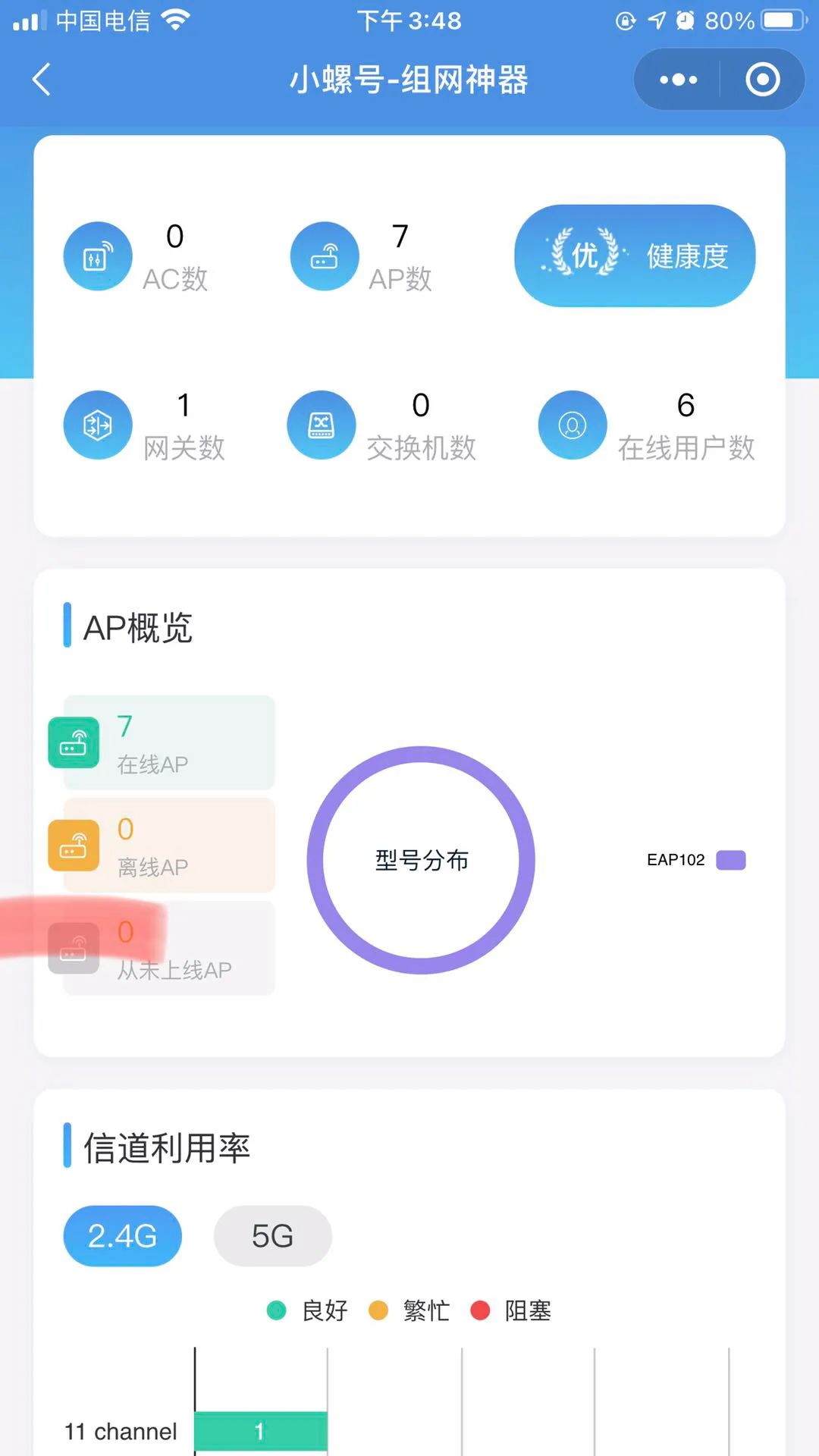Close the mini program via the circle icon

(x=762, y=80)
